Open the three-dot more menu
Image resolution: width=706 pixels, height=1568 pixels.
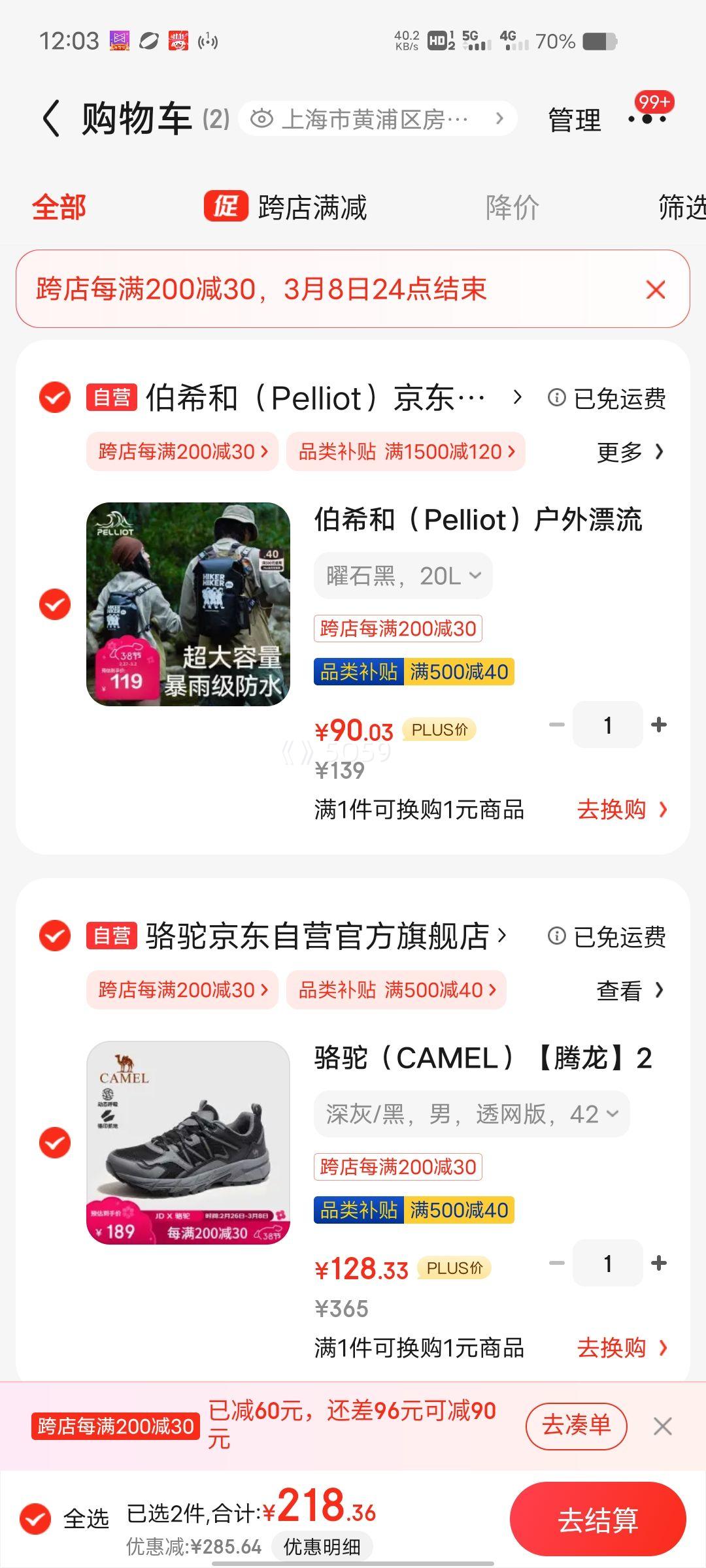647,120
